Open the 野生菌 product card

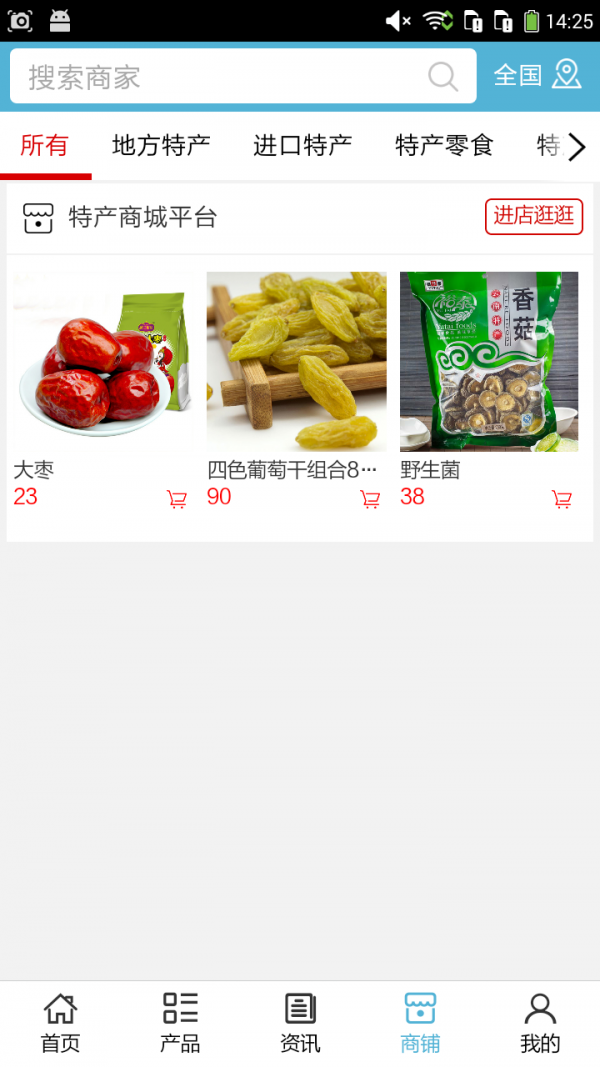coord(489,362)
